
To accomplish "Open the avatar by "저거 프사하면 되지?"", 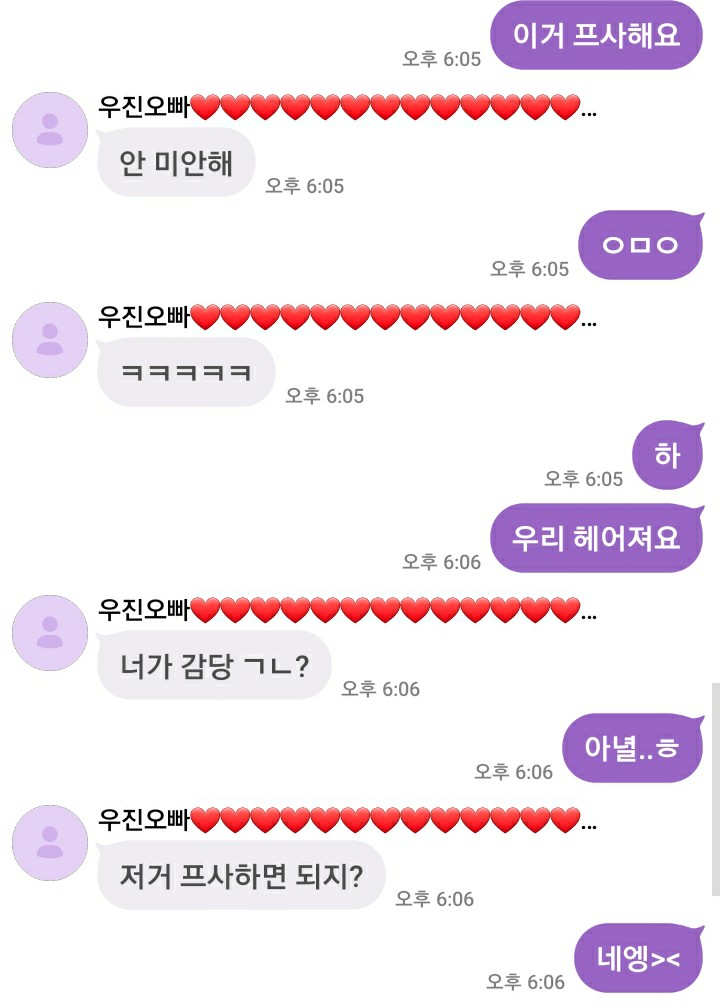I will click(49, 843).
